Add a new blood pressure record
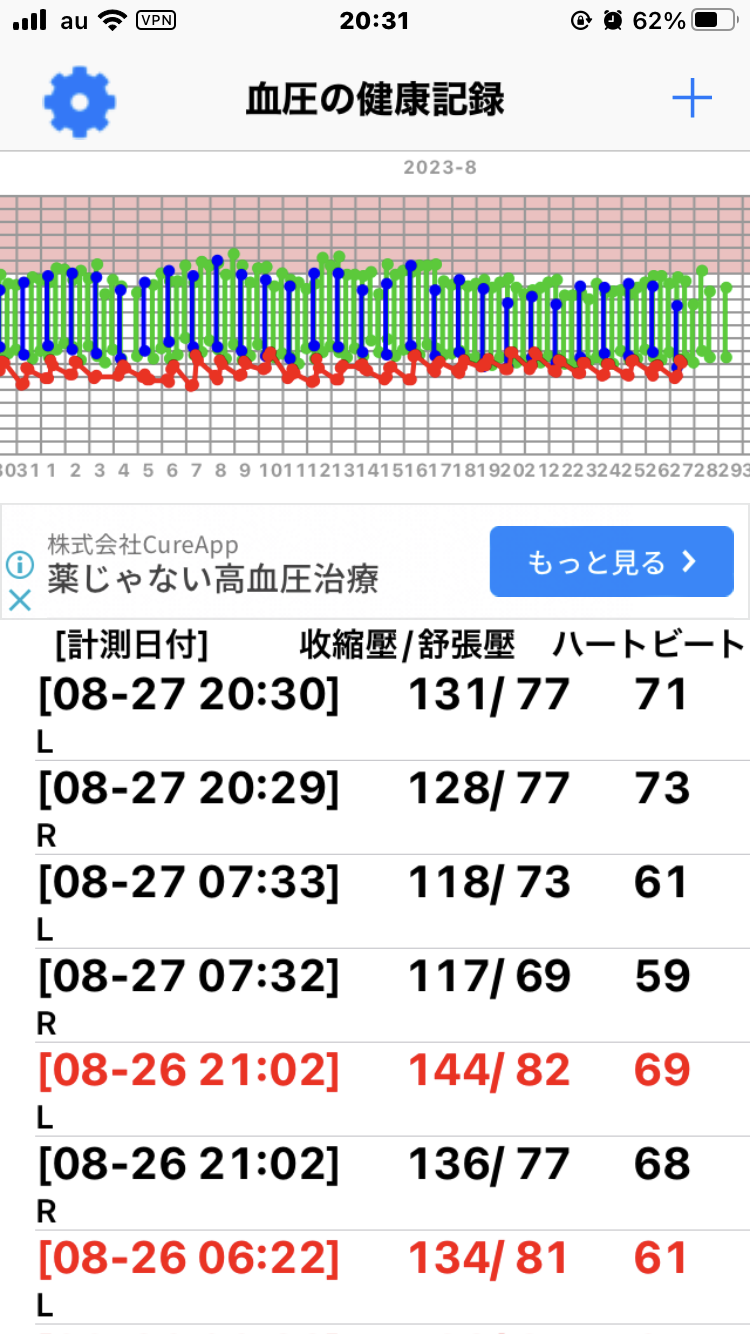750x1334 pixels. coord(691,99)
